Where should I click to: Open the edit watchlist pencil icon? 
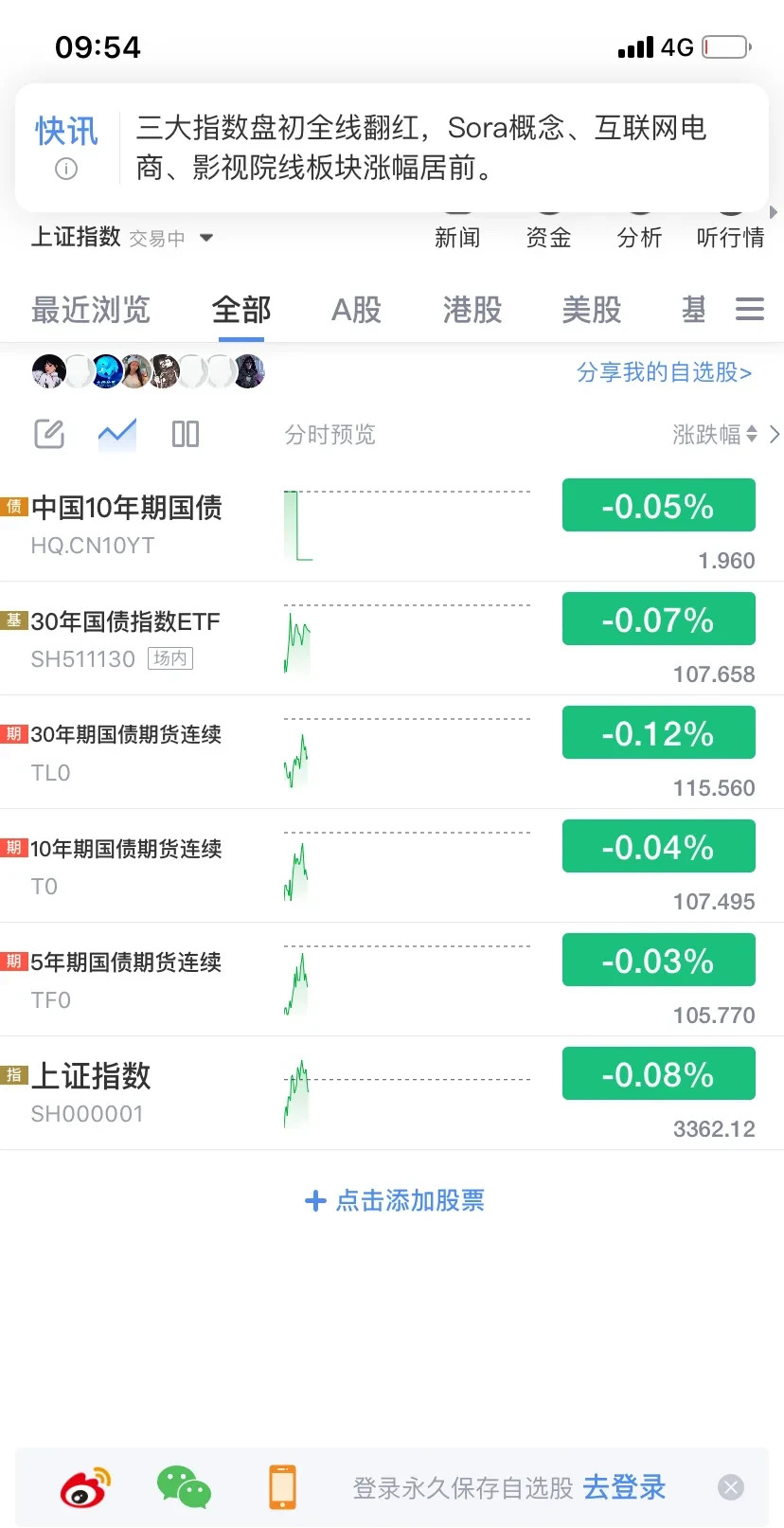48,433
